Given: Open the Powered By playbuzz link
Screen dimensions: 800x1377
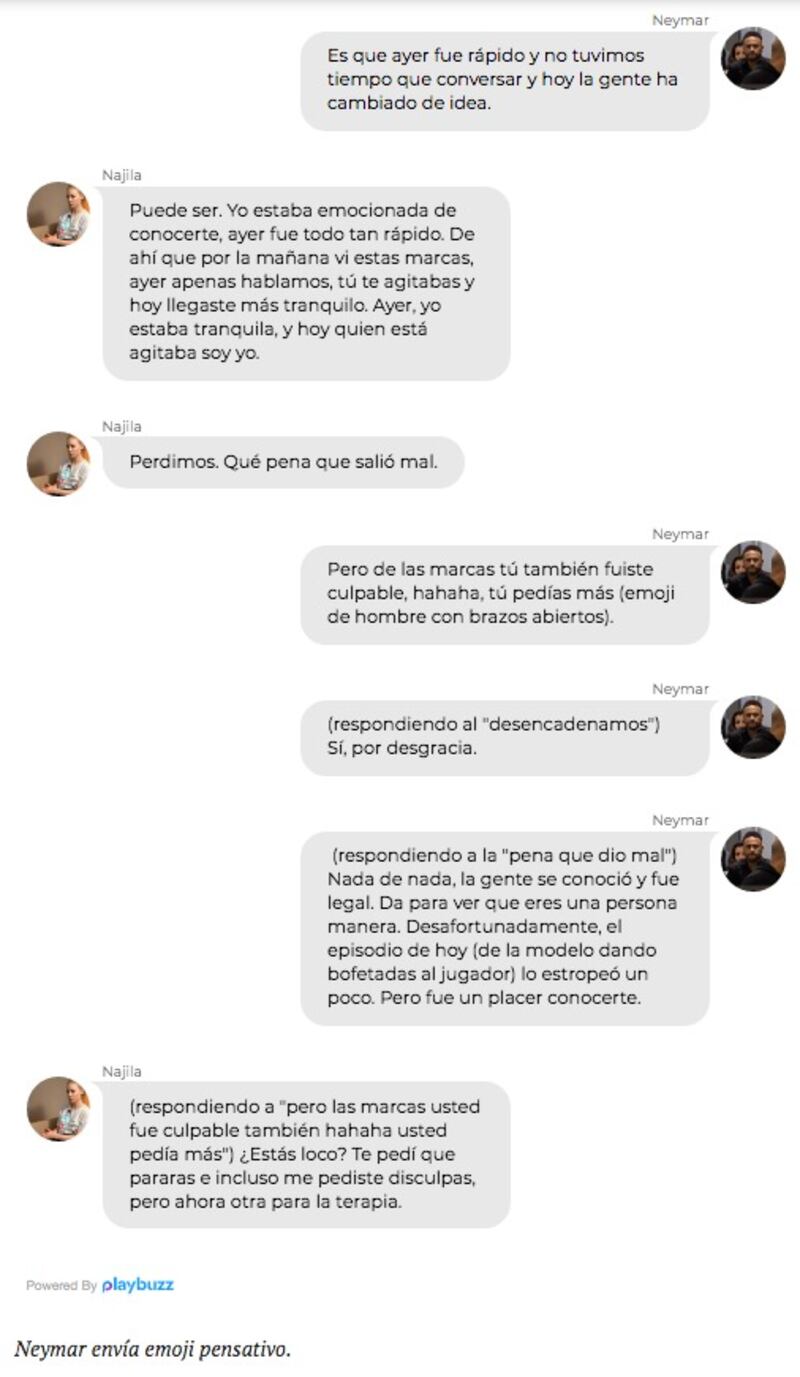Looking at the screenshot, I should (100, 1285).
